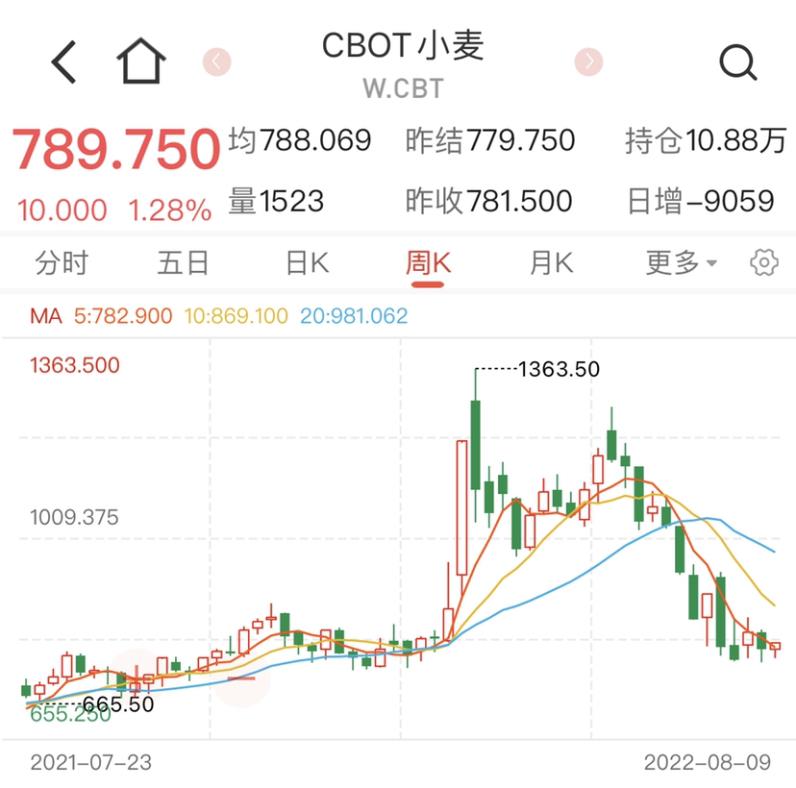Image resolution: width=796 pixels, height=788 pixels.
Task: Switch to the 月K tab
Action: (550, 263)
